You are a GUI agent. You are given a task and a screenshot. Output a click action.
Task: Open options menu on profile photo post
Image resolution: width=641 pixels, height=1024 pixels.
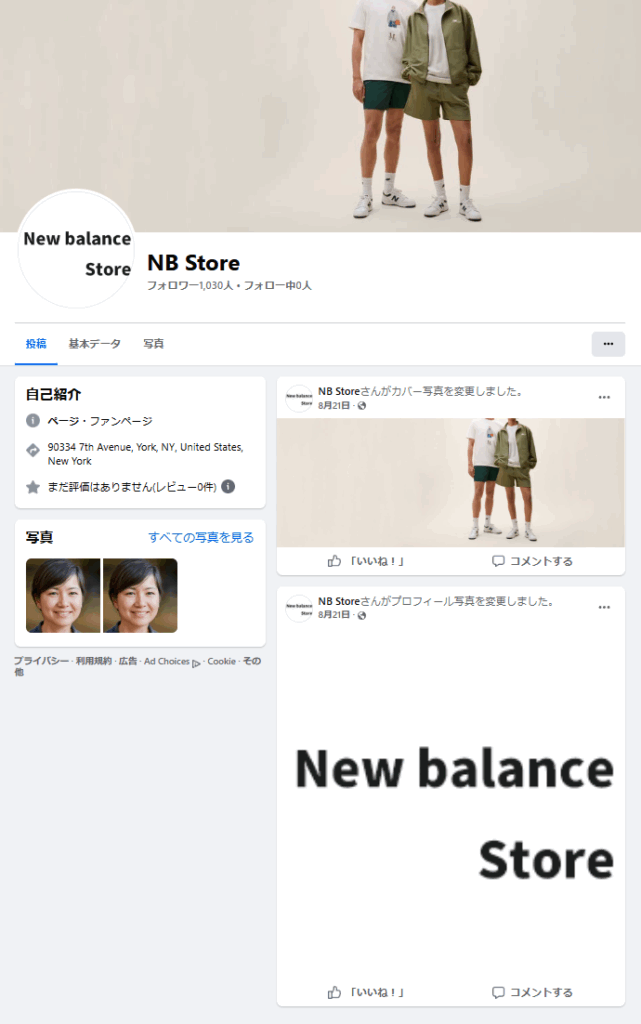[x=604, y=607]
